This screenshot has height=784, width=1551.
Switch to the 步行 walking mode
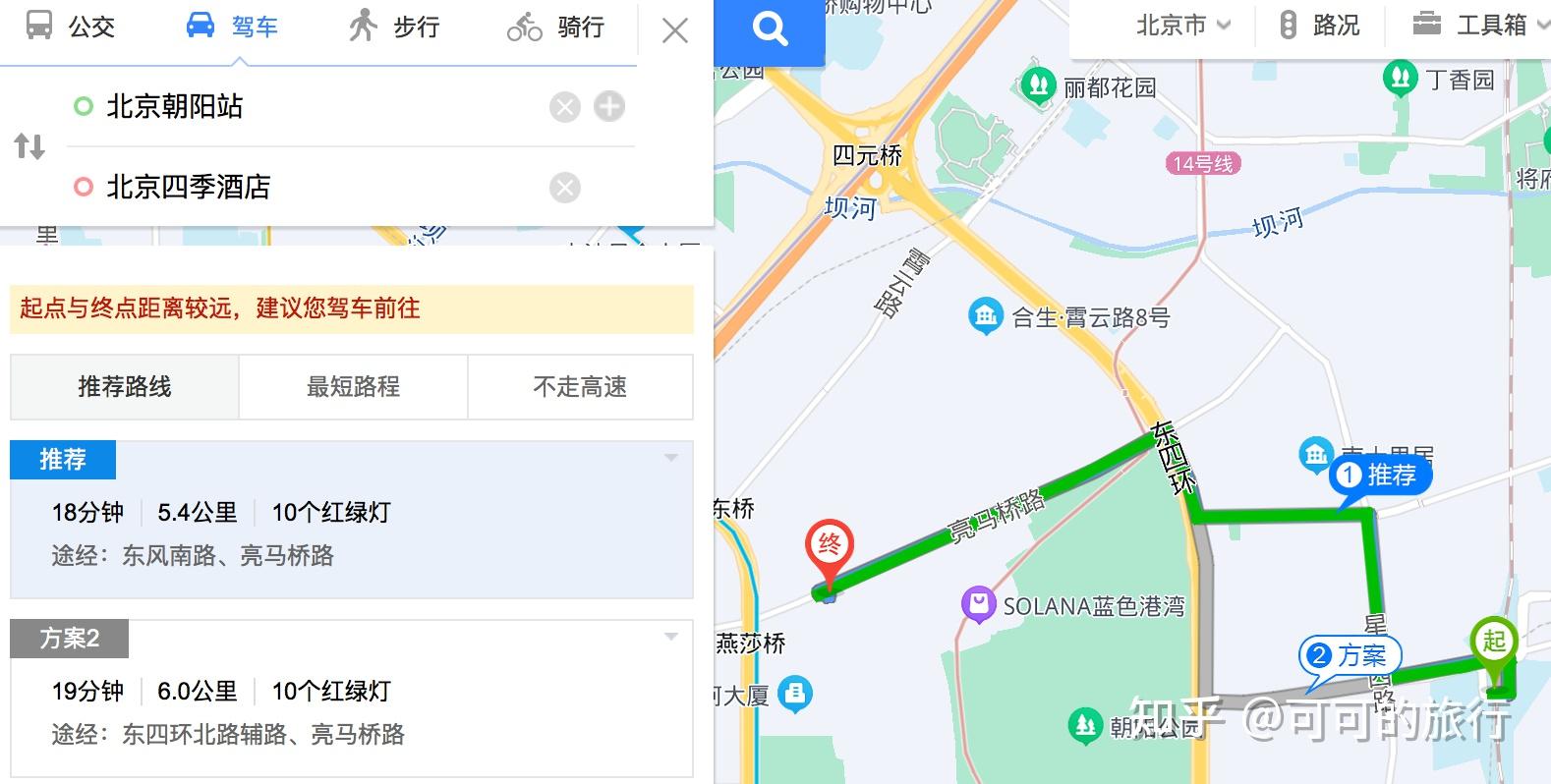394,27
